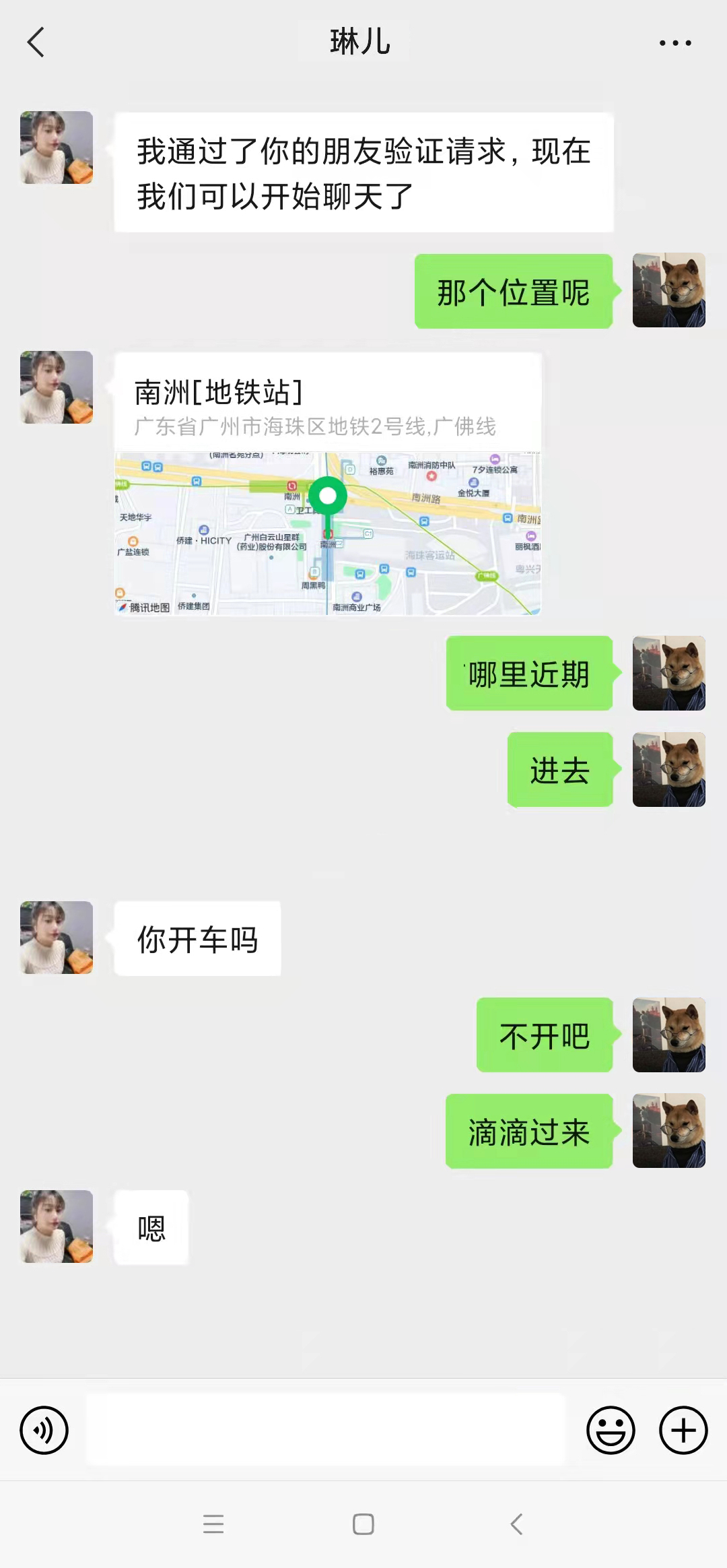Switch to voice message input
Viewport: 727px width, 1568px height.
[44, 1430]
